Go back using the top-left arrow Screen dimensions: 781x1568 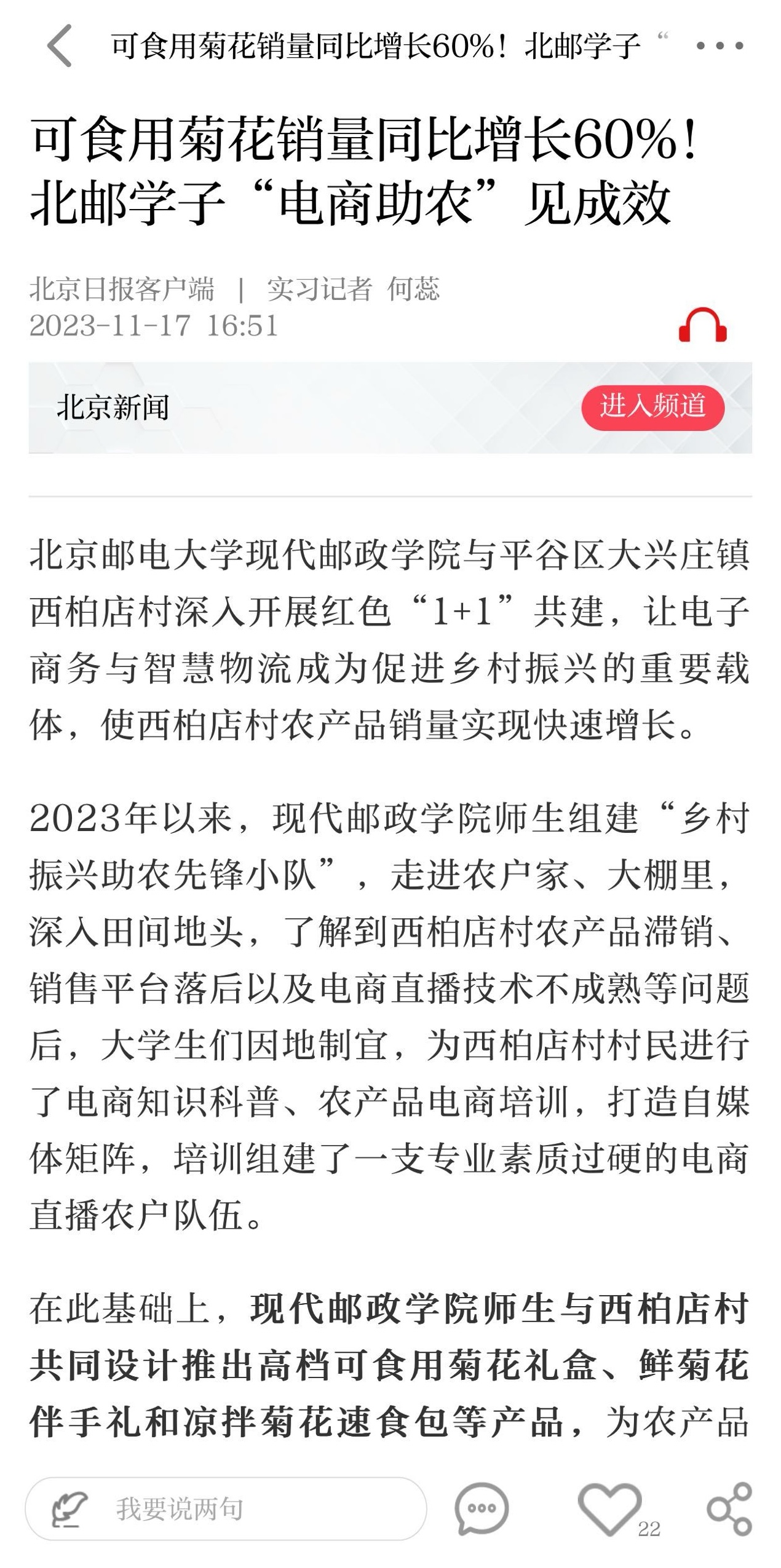[x=60, y=45]
